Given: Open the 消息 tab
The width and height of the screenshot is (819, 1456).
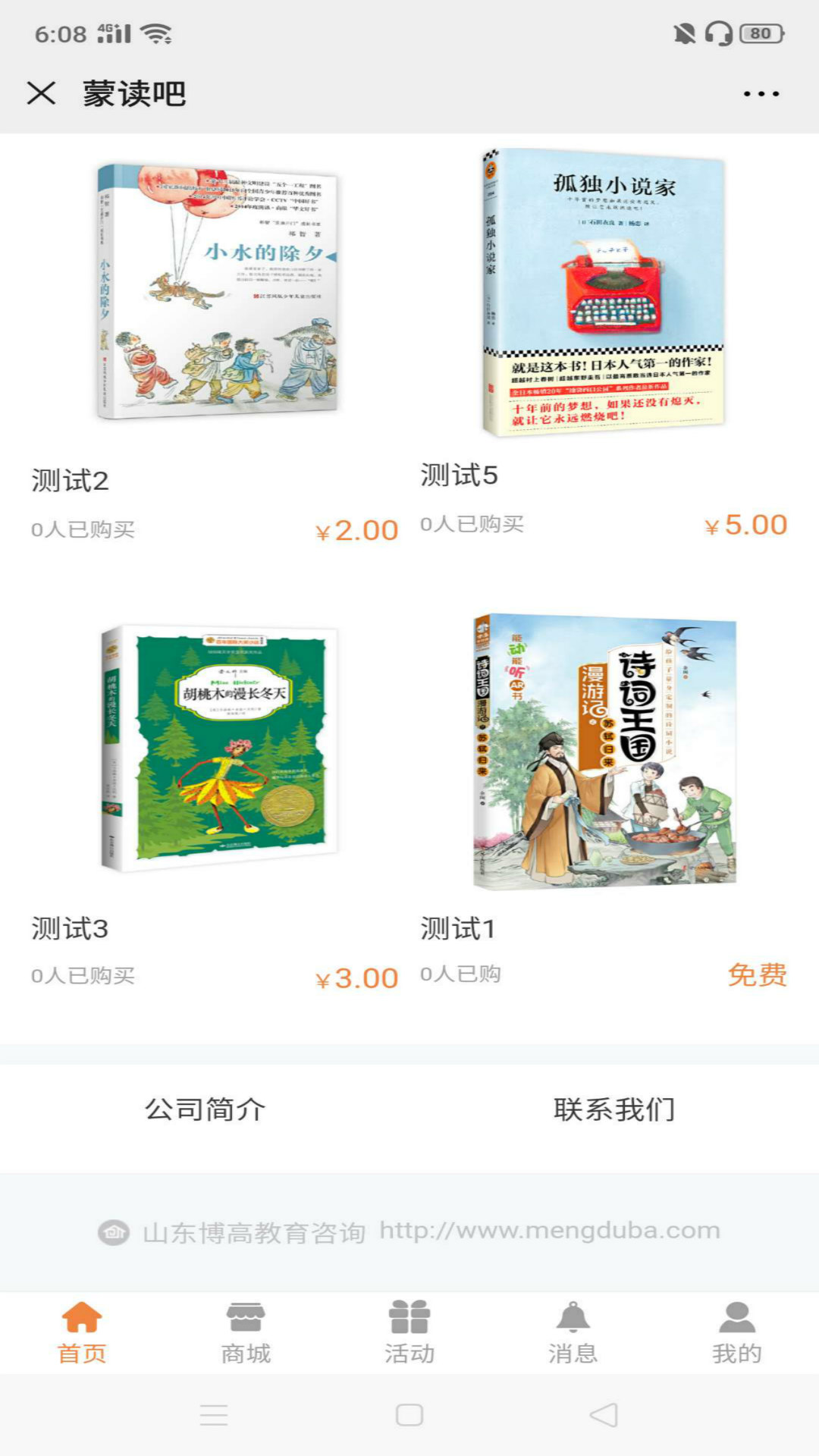Looking at the screenshot, I should point(573,1332).
